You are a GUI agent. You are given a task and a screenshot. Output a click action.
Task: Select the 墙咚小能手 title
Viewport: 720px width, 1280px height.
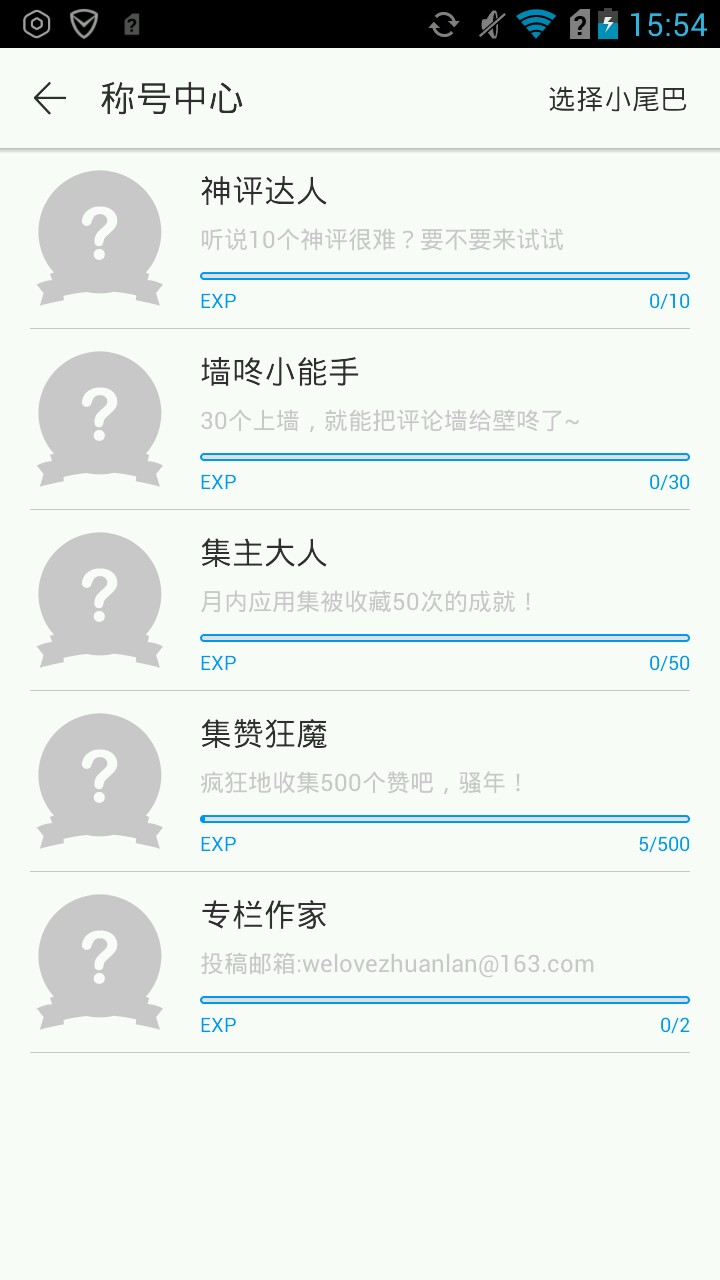click(x=360, y=420)
